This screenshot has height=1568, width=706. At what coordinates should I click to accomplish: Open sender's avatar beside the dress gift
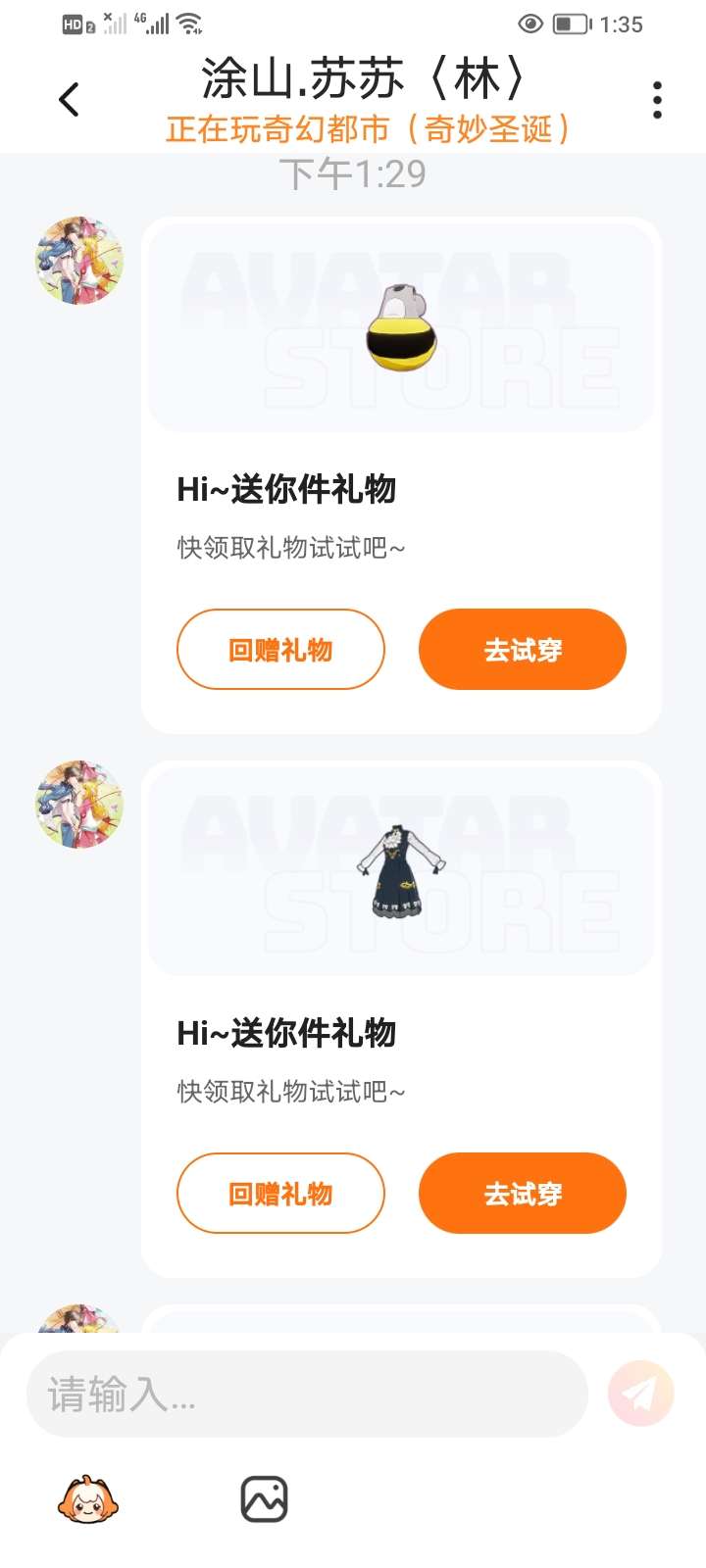click(79, 805)
